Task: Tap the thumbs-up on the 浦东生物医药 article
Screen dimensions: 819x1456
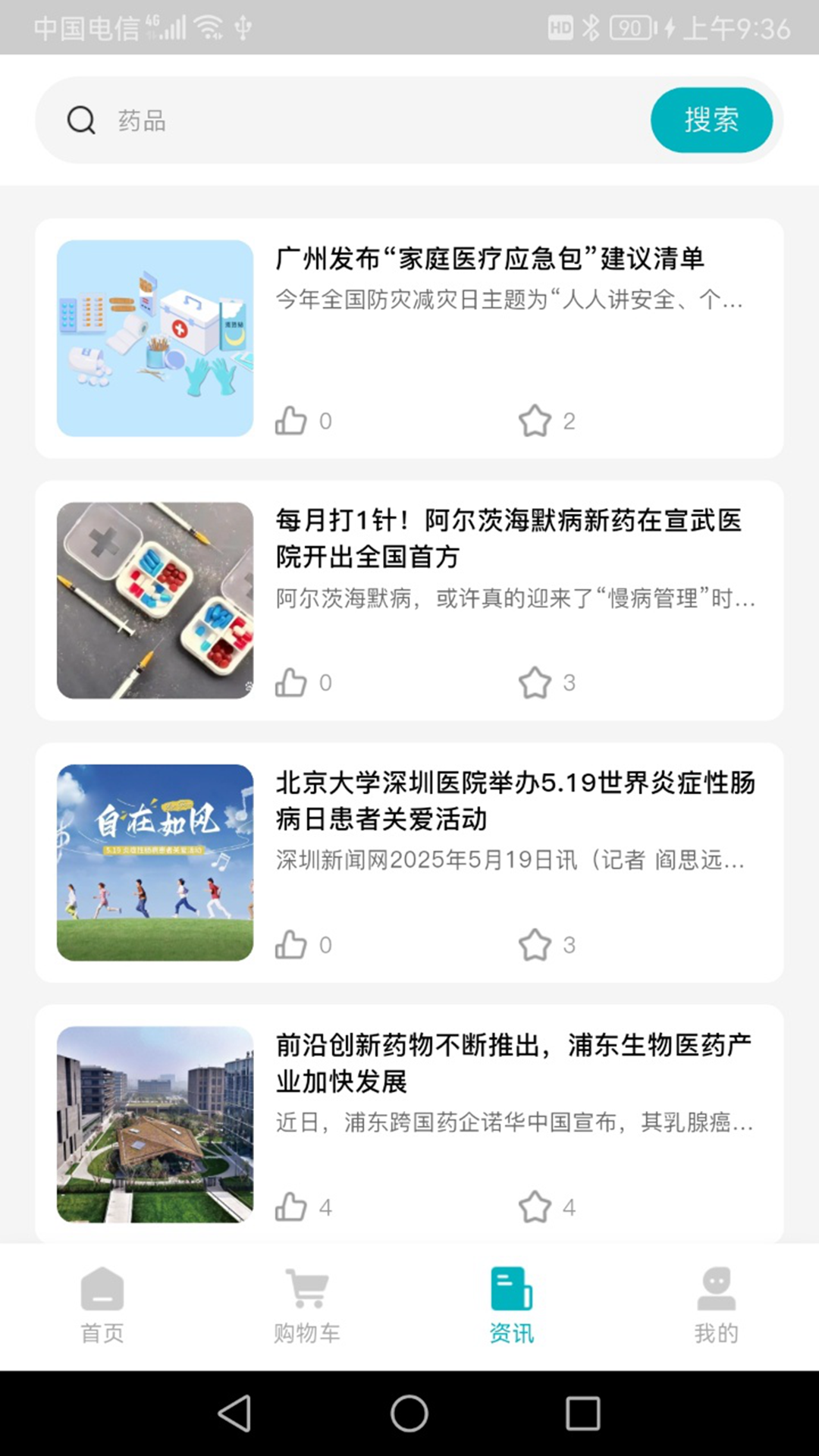Action: [x=293, y=1207]
